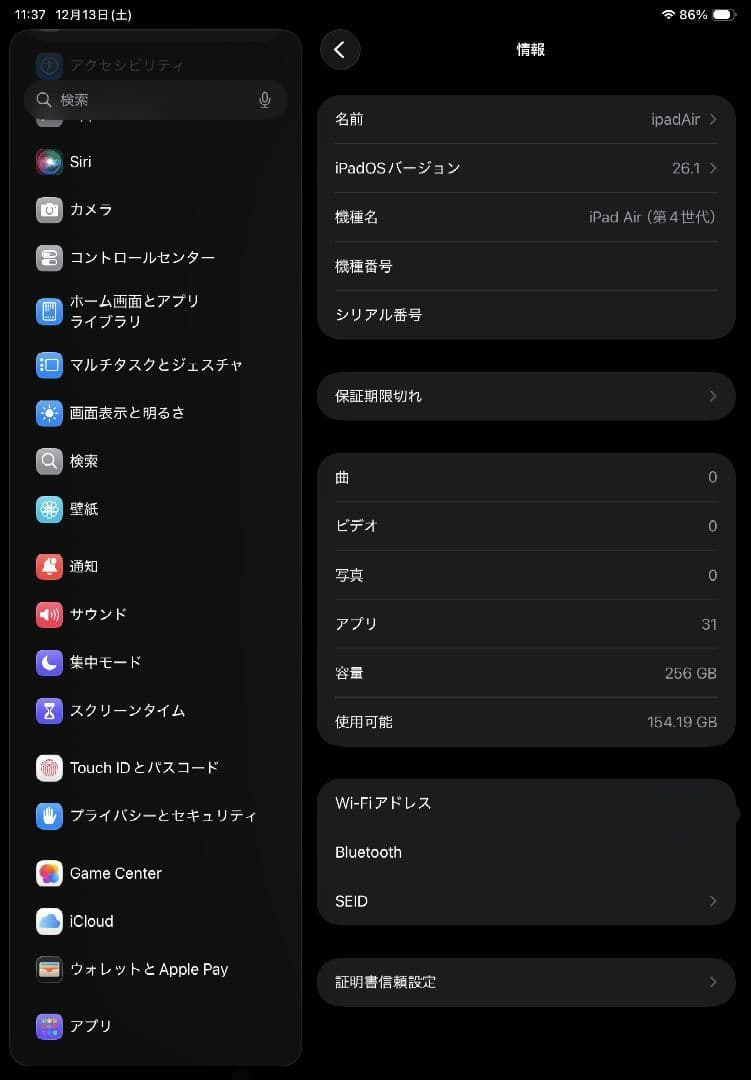Image resolution: width=751 pixels, height=1080 pixels.
Task: Open コントロールセンター via its sidebar icon
Action: point(49,257)
